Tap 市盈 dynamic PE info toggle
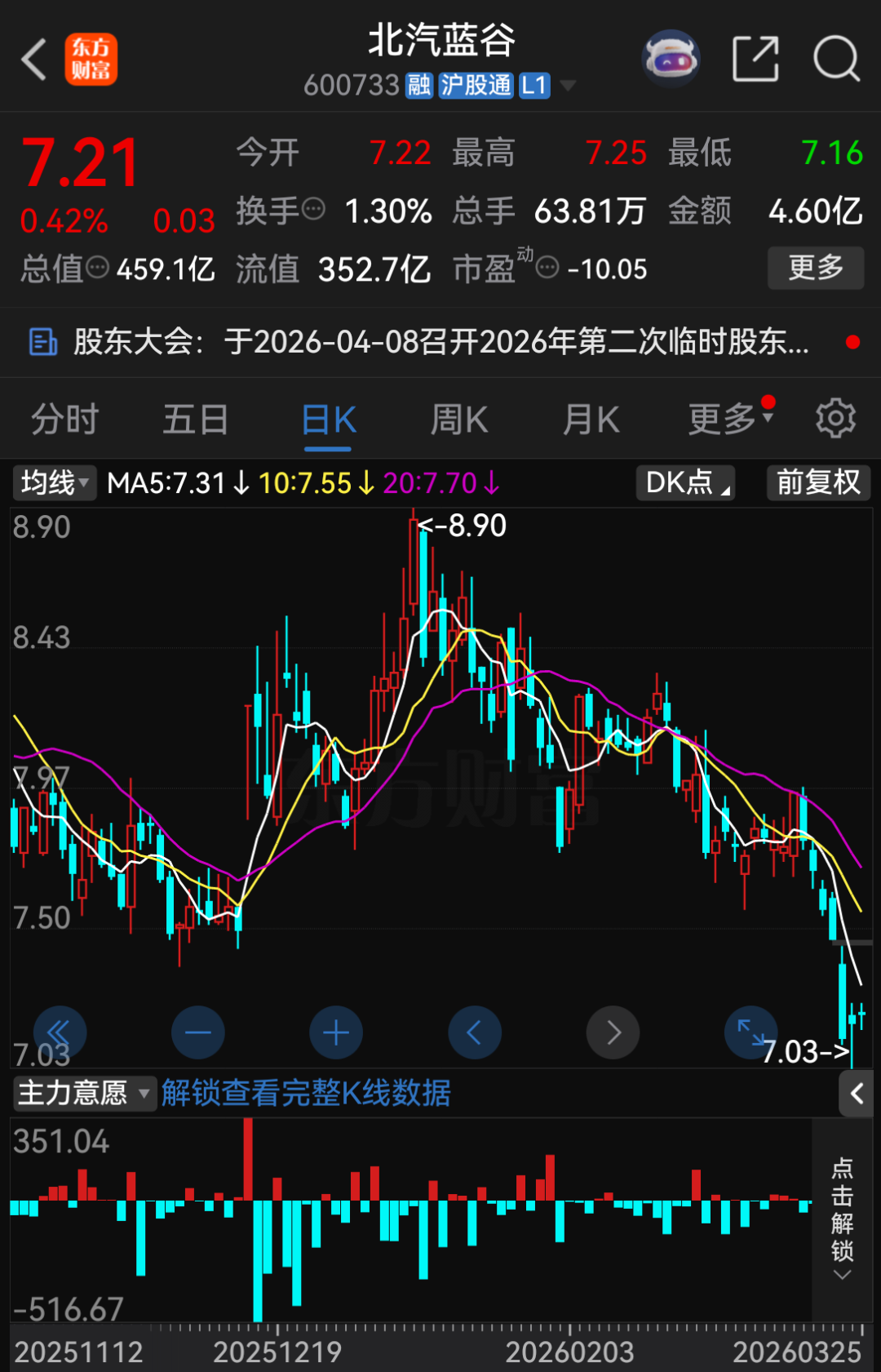881x1372 pixels. point(547,265)
